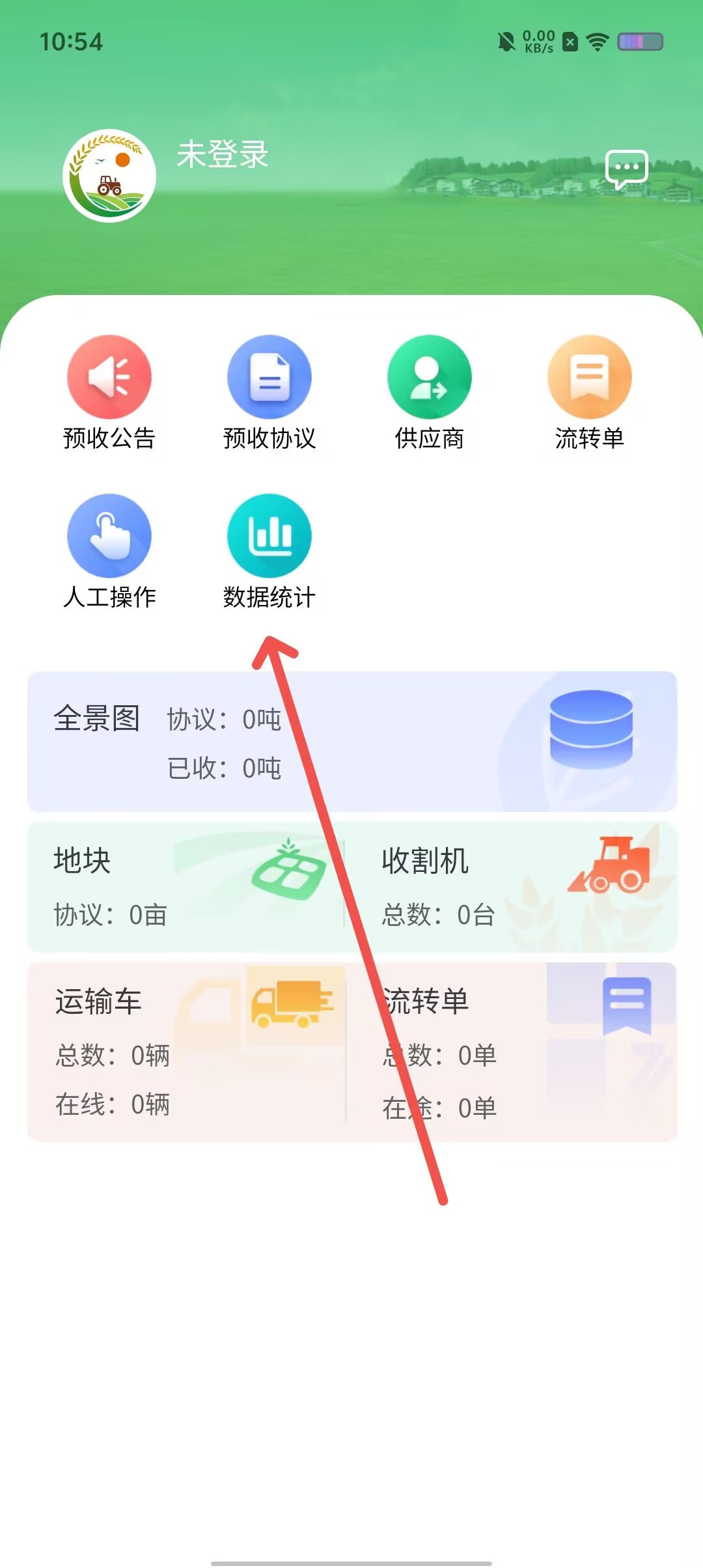Open the messages chat bubble icon
This screenshot has width=703, height=1568.
pyautogui.click(x=626, y=169)
